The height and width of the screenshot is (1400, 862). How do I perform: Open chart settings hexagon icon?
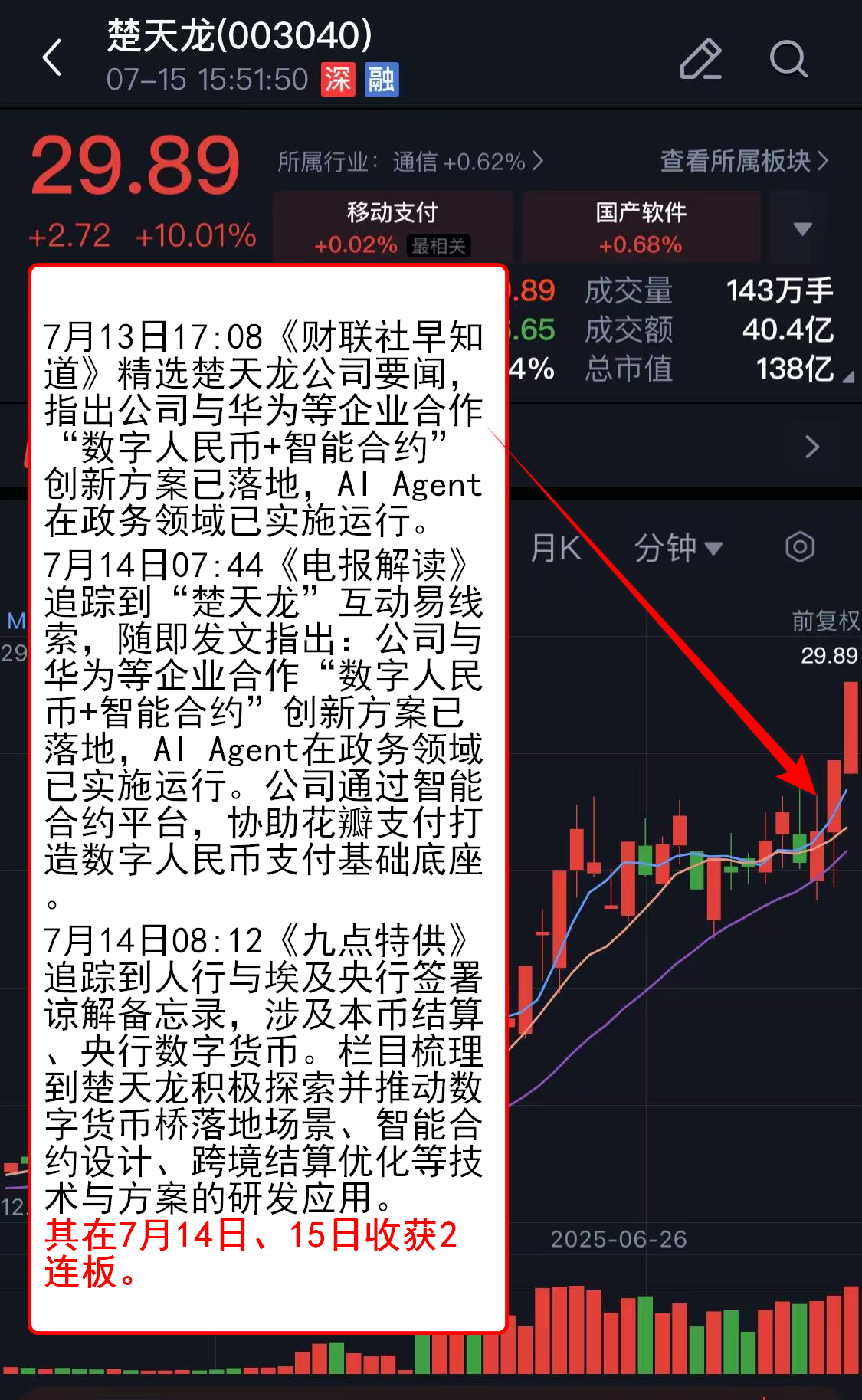(799, 547)
